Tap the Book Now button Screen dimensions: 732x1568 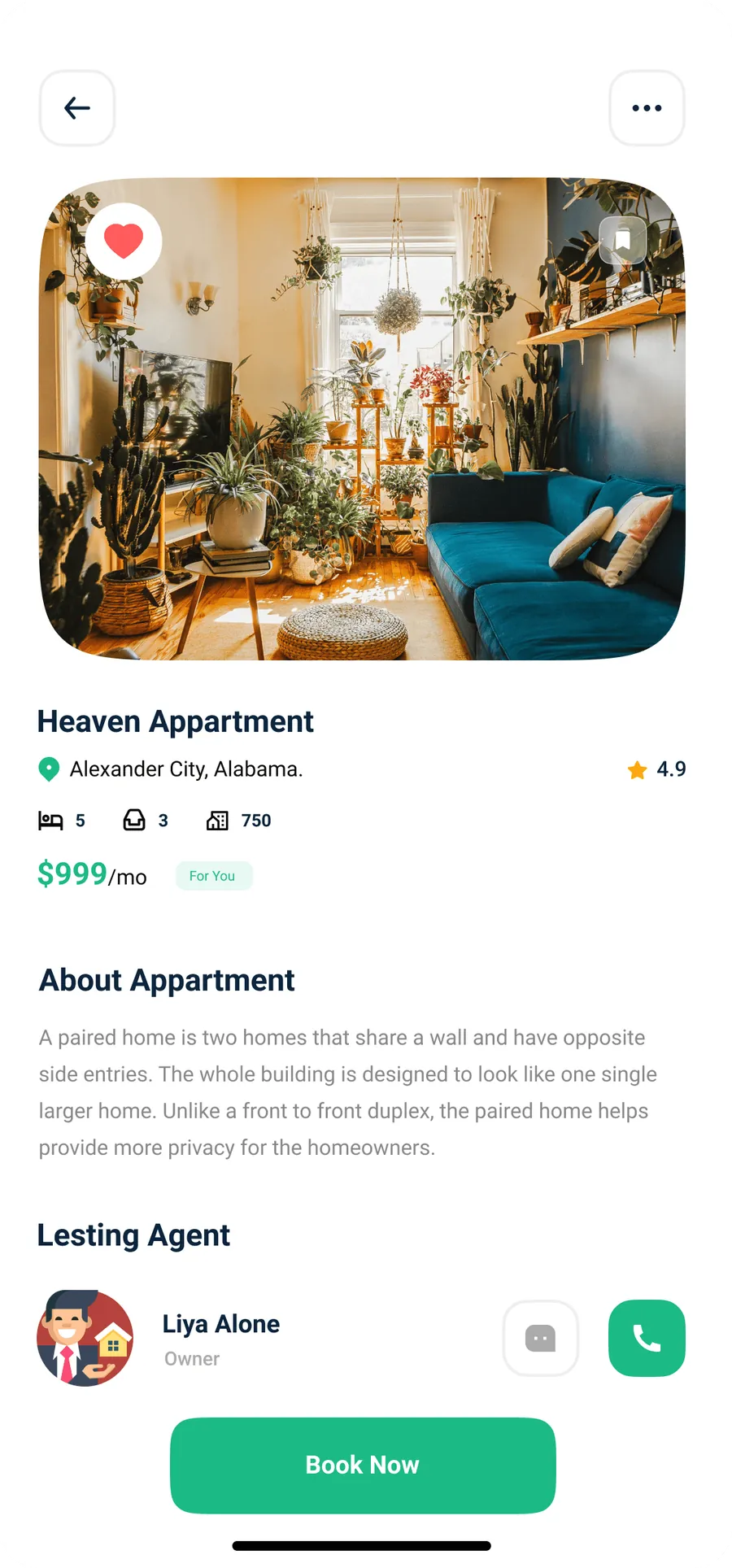pyautogui.click(x=363, y=1466)
